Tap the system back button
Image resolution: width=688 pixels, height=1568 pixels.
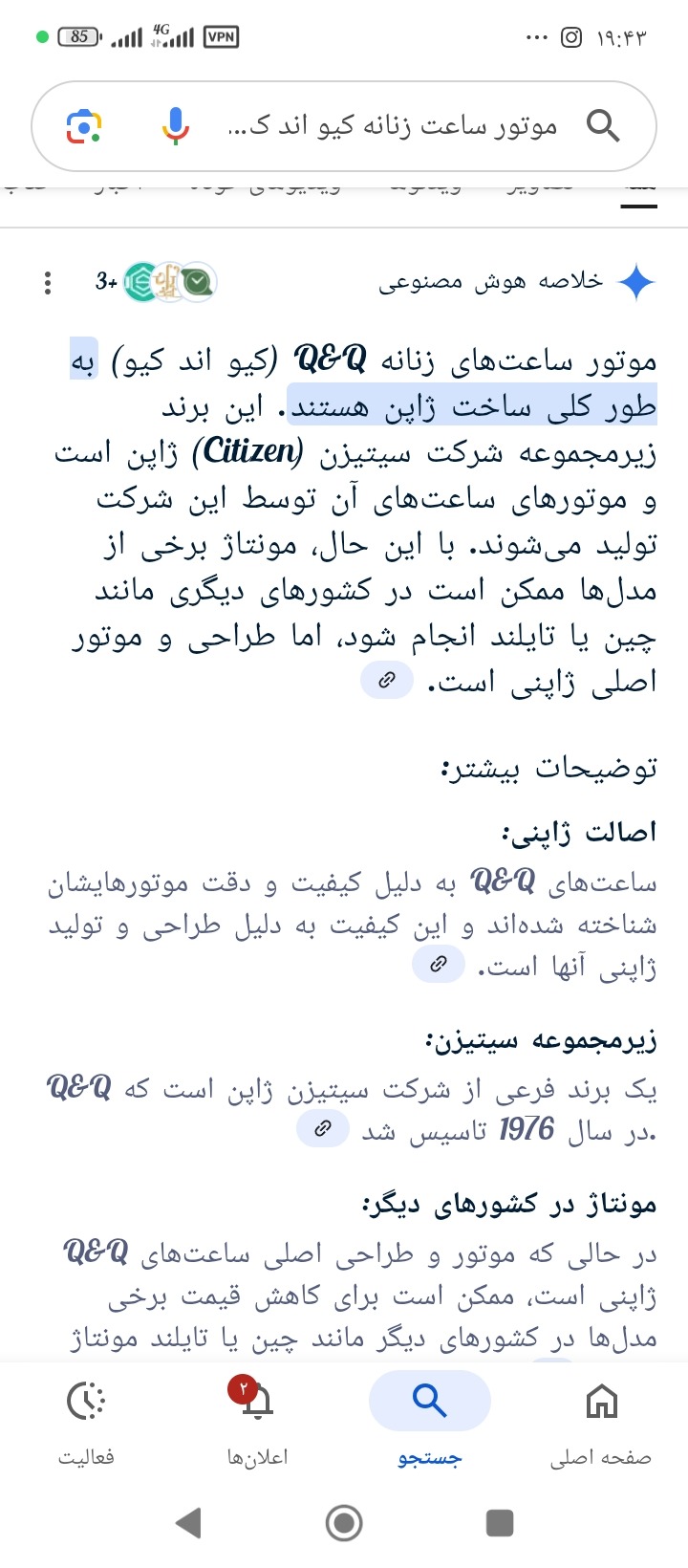click(188, 1522)
